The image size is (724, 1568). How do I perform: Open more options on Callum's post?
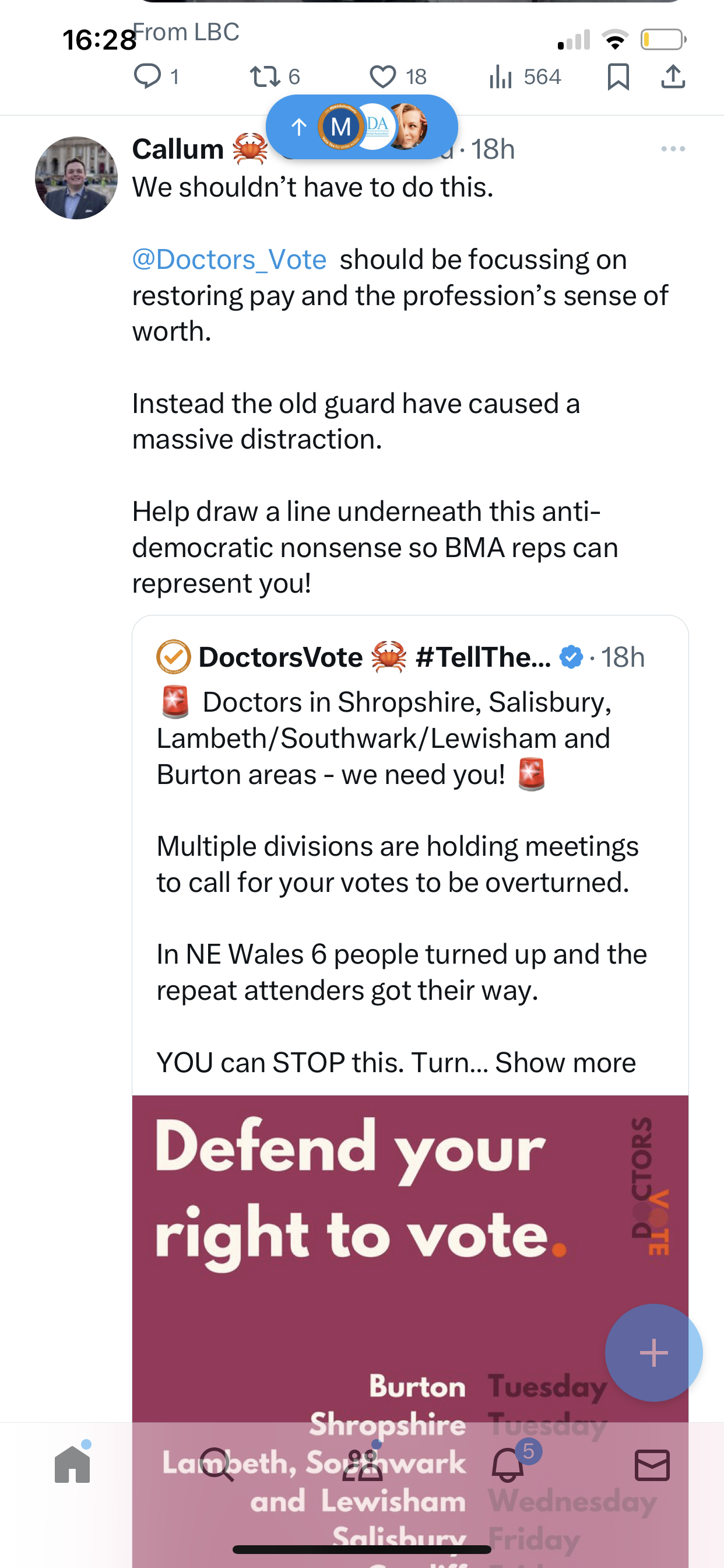pos(673,149)
